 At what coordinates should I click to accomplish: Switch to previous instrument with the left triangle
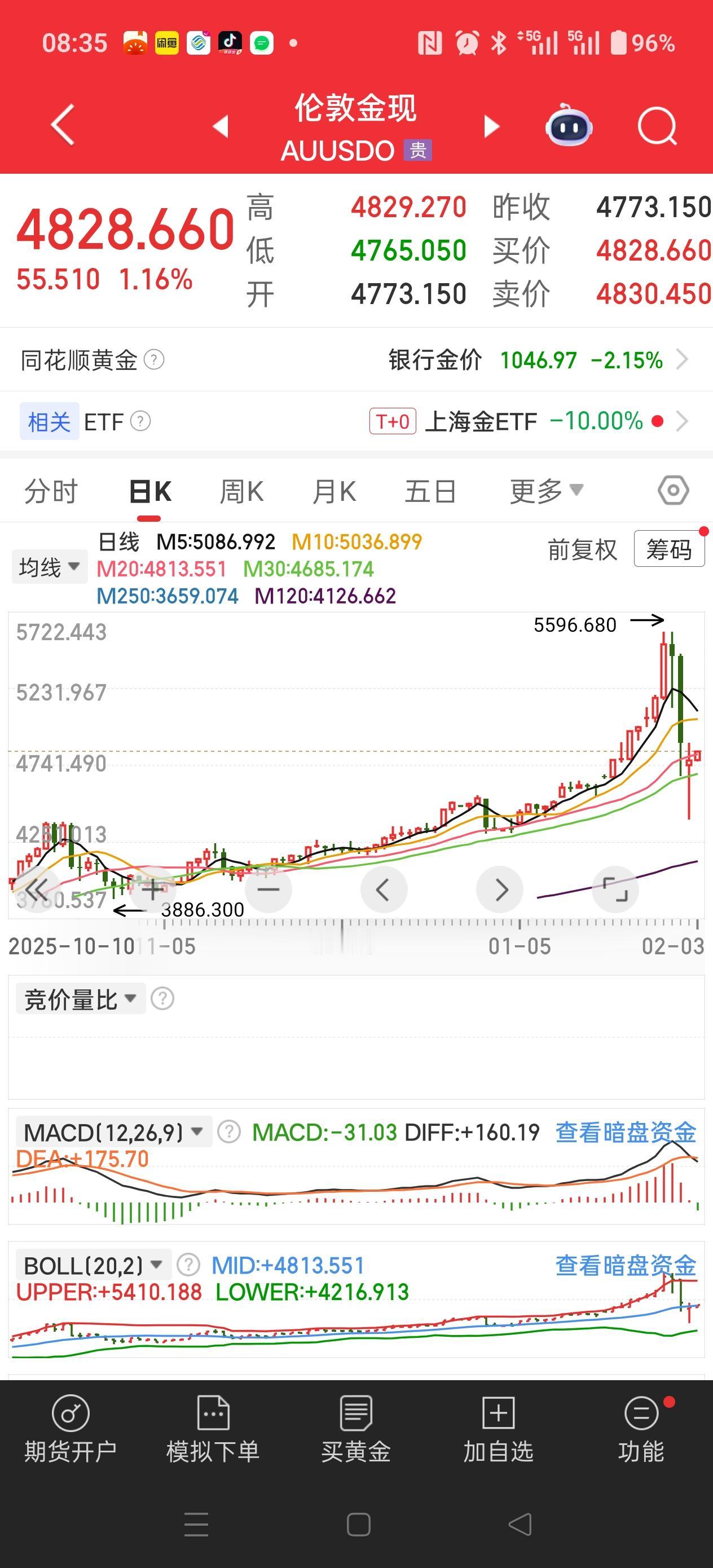[221, 125]
